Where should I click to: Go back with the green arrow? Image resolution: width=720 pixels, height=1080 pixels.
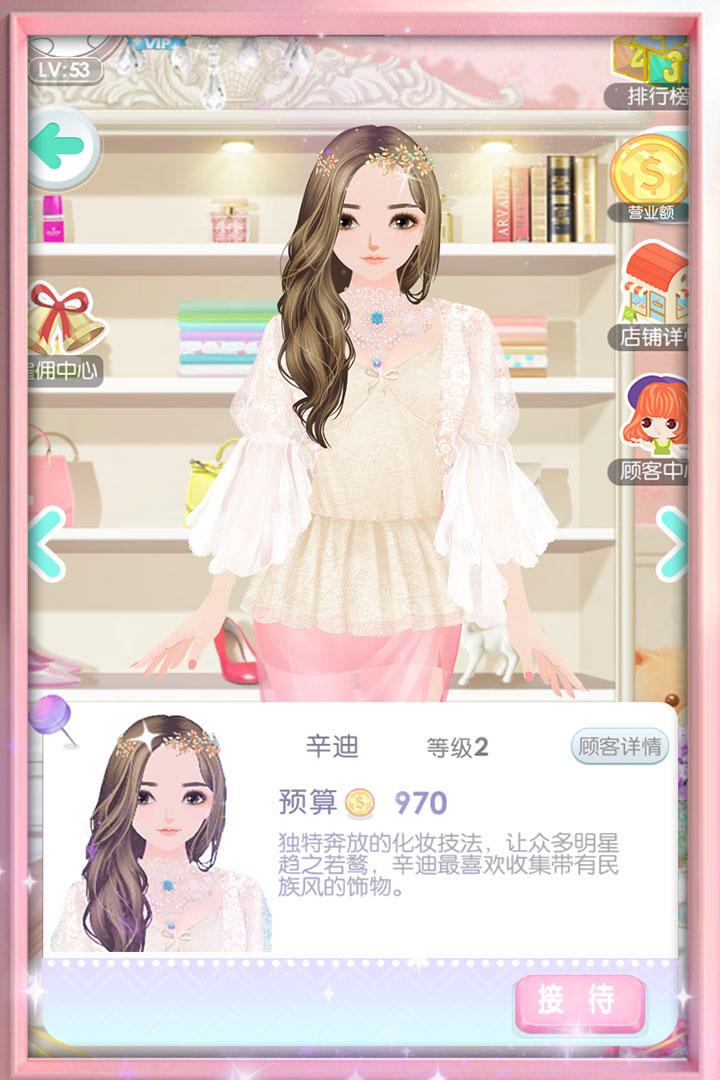click(60, 148)
